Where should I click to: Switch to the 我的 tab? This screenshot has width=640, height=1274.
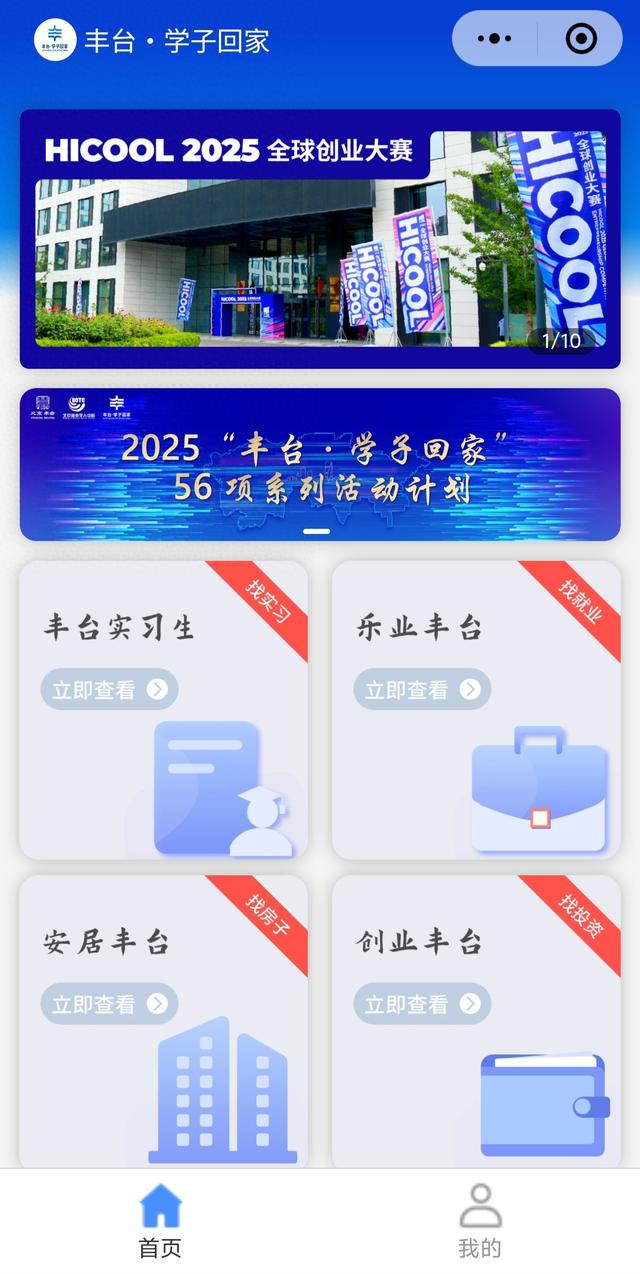click(x=480, y=1220)
